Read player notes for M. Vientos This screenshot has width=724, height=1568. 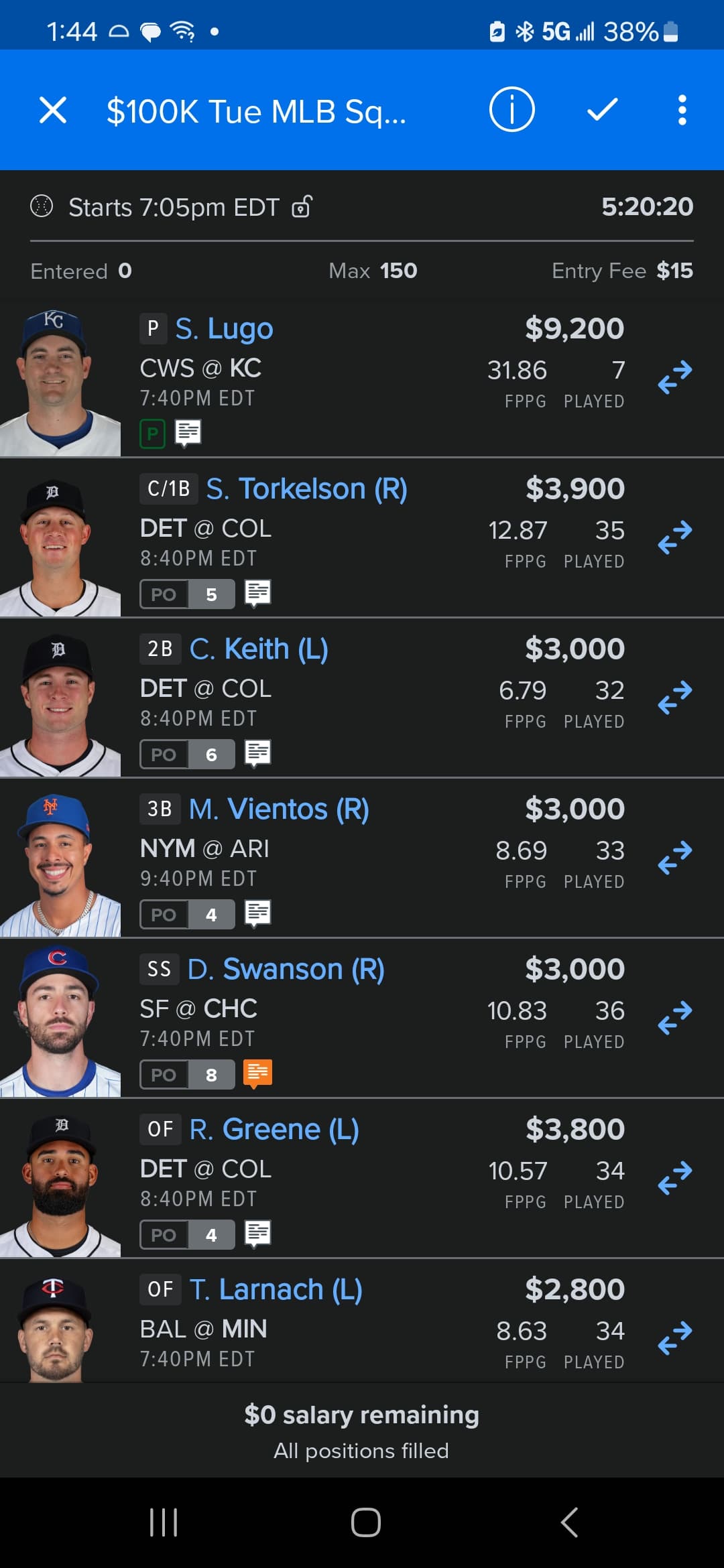257,913
